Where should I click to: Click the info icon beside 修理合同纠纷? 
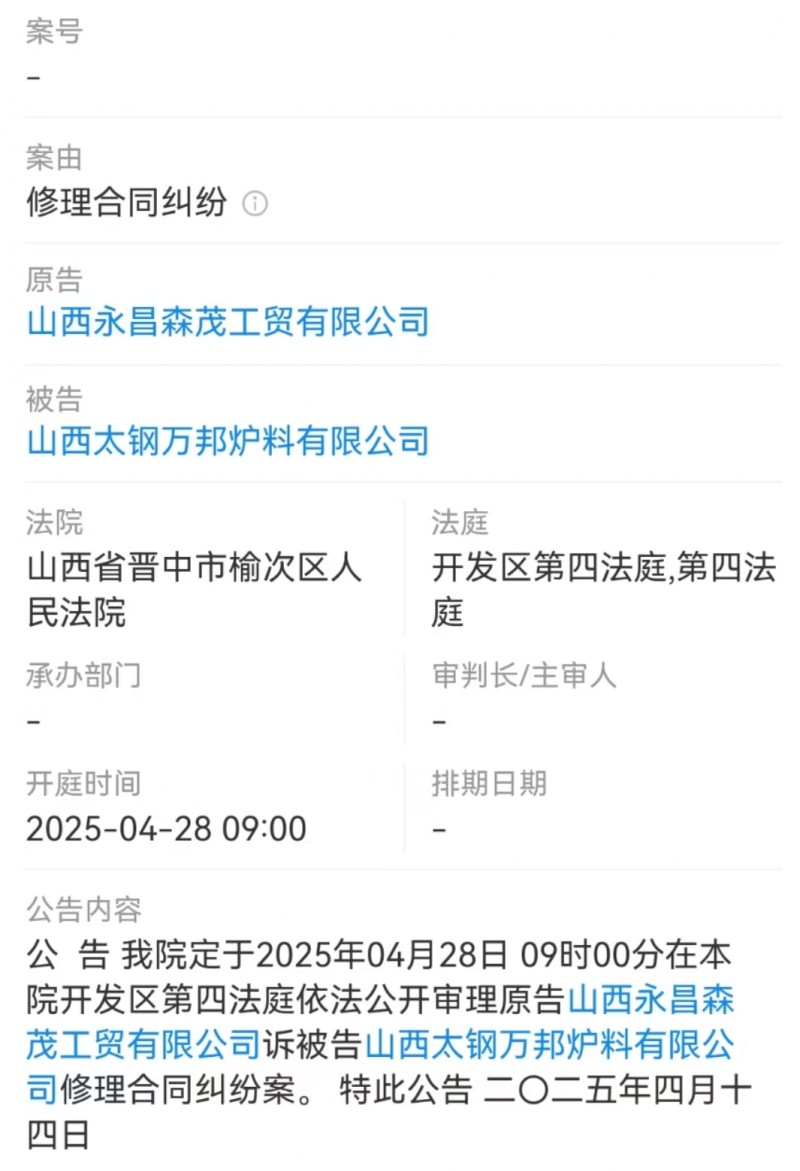[254, 204]
